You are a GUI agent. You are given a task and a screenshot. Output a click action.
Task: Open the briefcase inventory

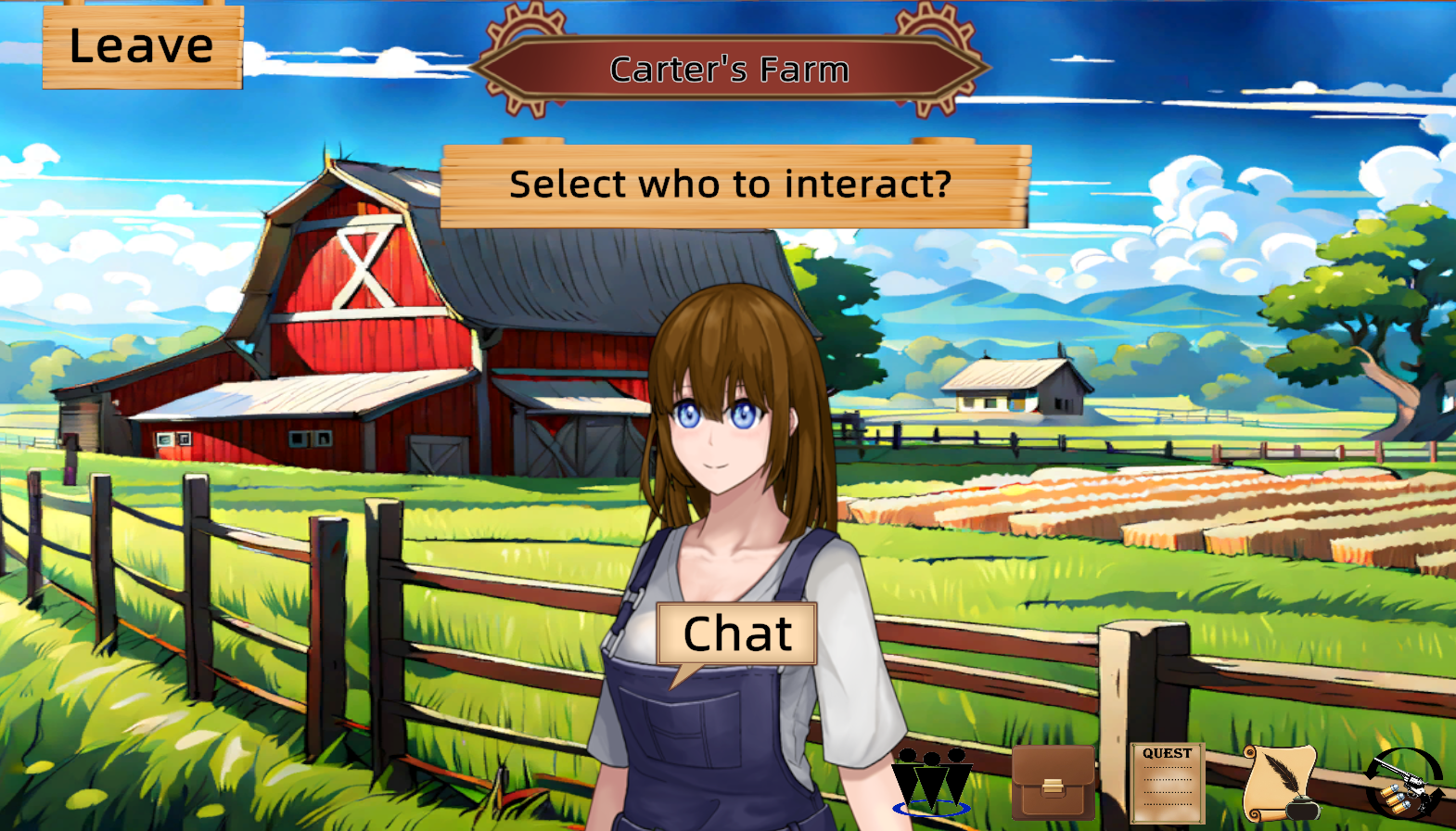click(x=1053, y=783)
